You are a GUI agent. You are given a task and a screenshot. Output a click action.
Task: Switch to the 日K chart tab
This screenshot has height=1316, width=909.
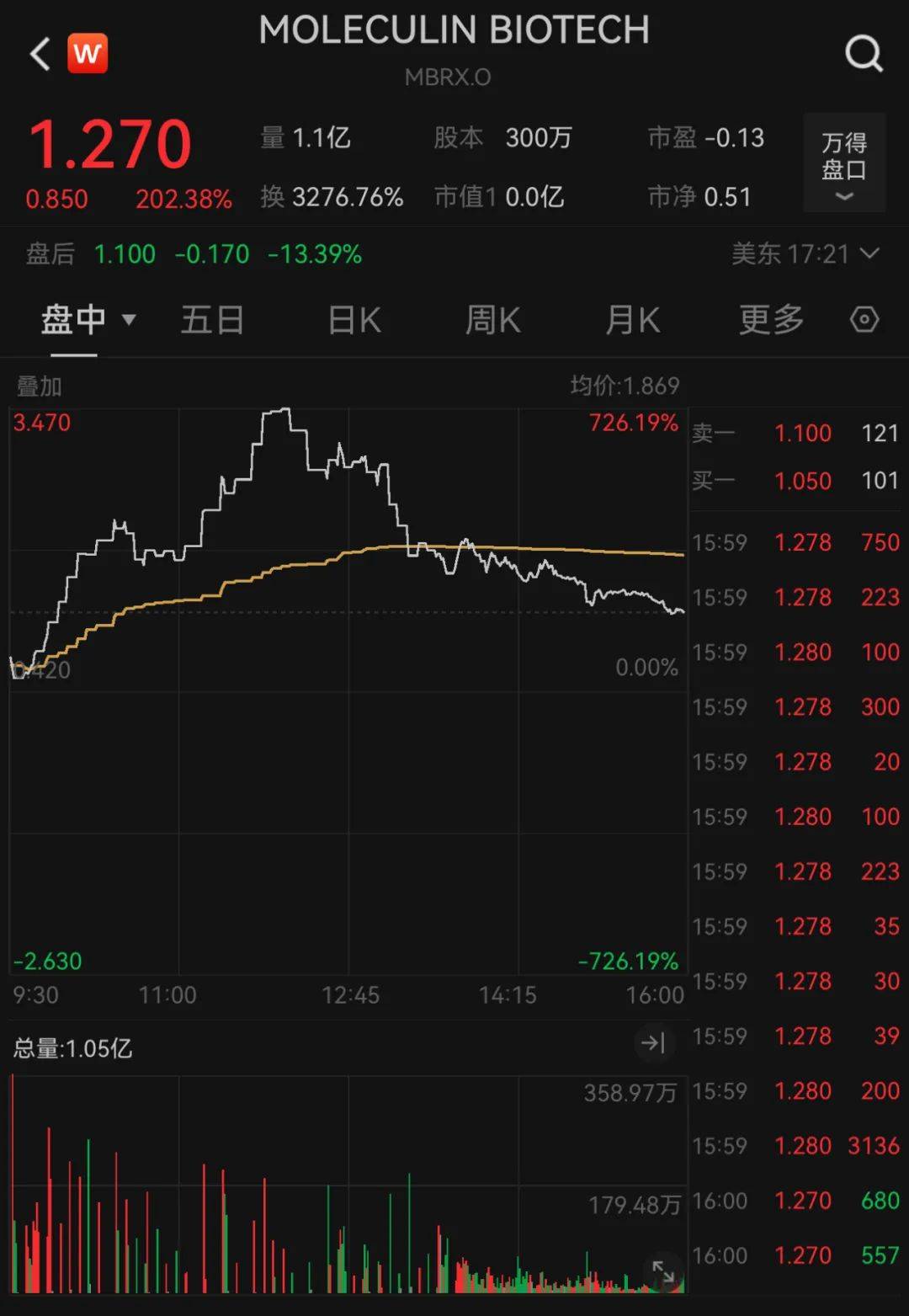353,320
